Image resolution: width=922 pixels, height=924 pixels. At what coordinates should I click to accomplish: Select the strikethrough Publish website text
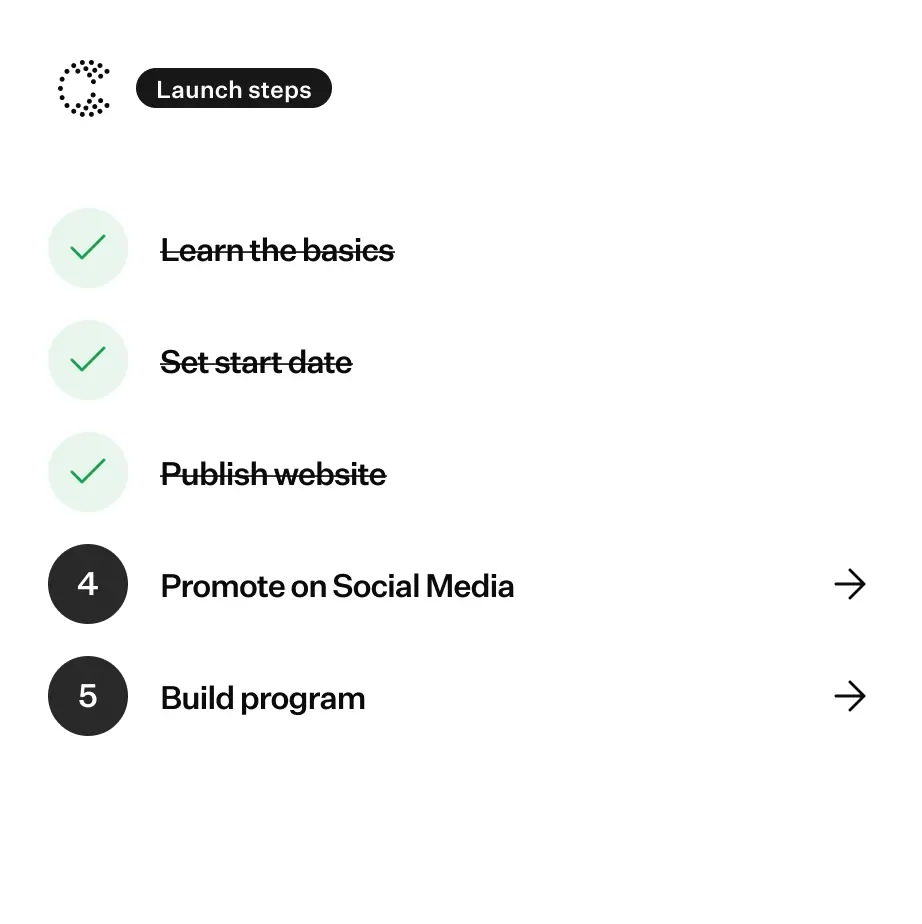(273, 473)
